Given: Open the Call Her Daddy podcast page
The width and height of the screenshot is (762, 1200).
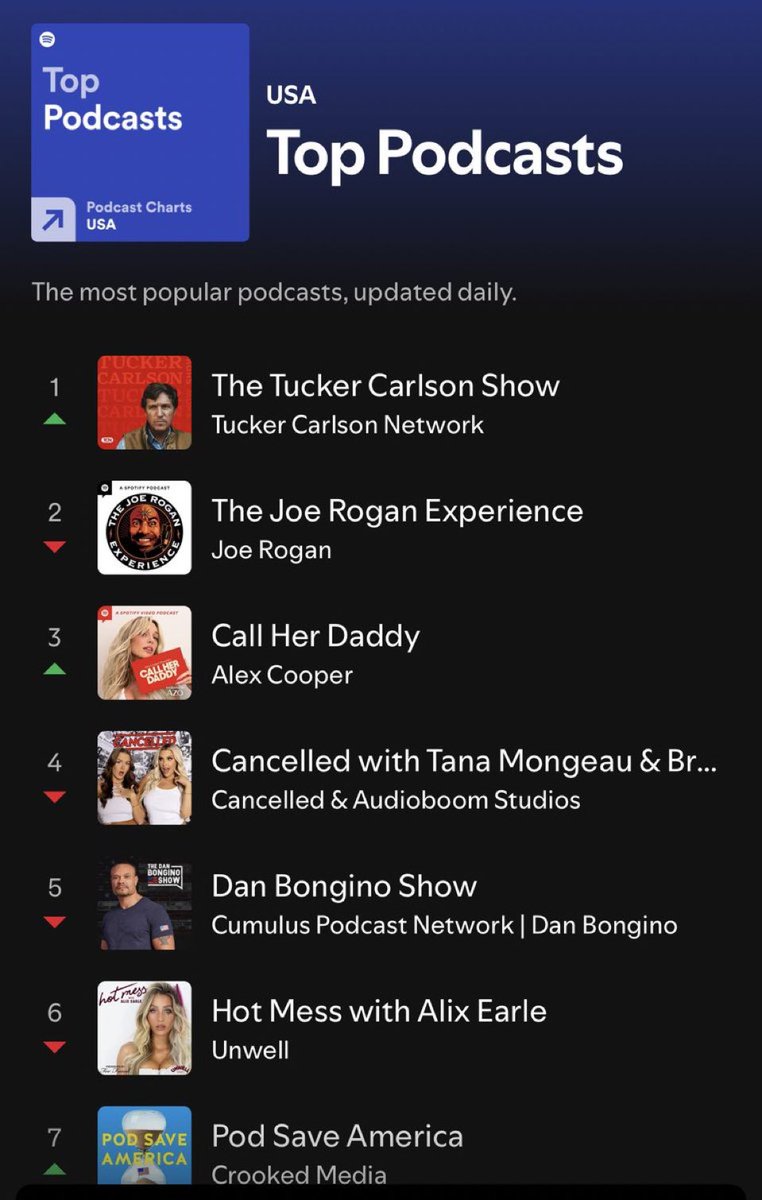Looking at the screenshot, I should coord(316,636).
